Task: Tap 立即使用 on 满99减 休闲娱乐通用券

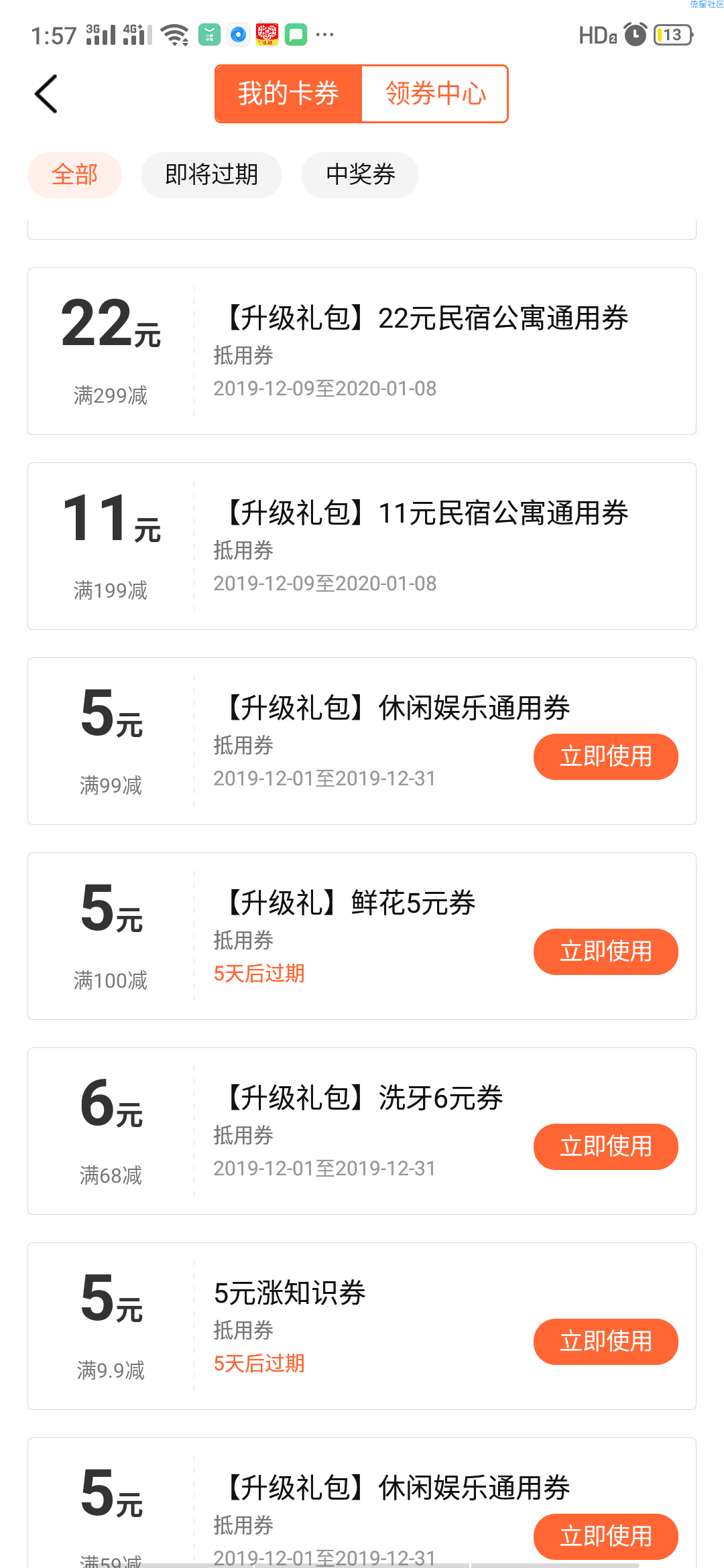Action: click(x=606, y=757)
